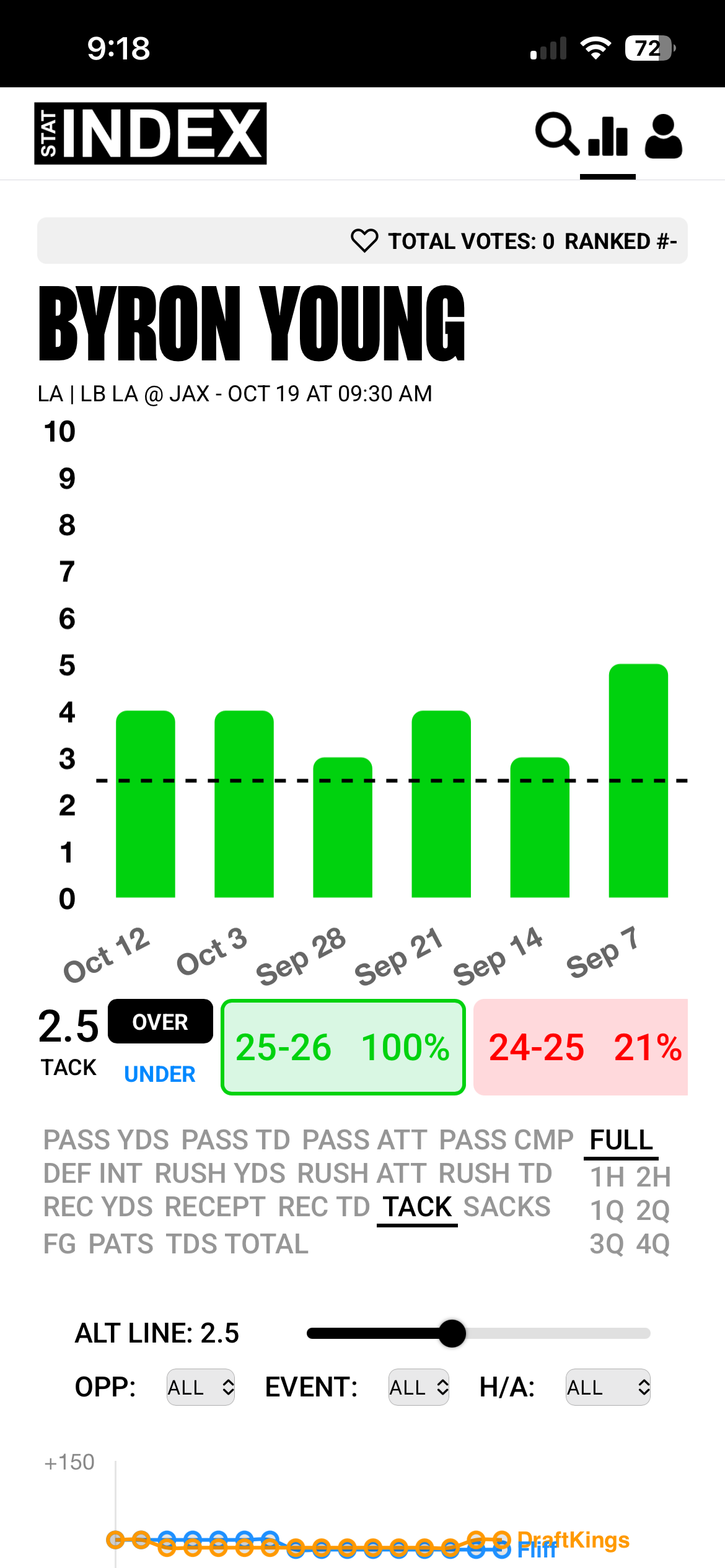The height and width of the screenshot is (1568, 725).
Task: Open the search magnifier icon
Action: point(556,134)
